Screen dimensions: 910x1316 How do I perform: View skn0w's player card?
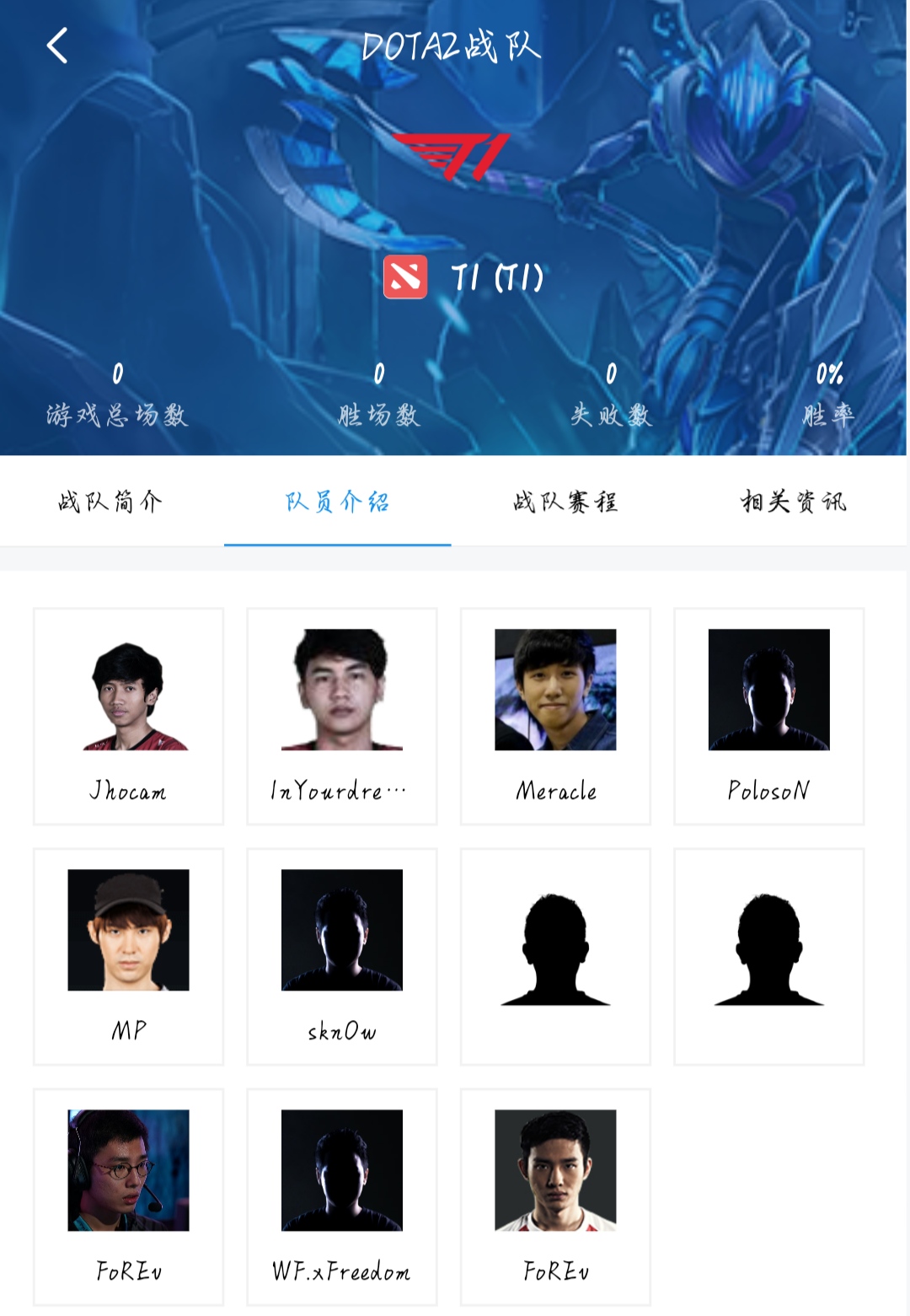click(341, 956)
